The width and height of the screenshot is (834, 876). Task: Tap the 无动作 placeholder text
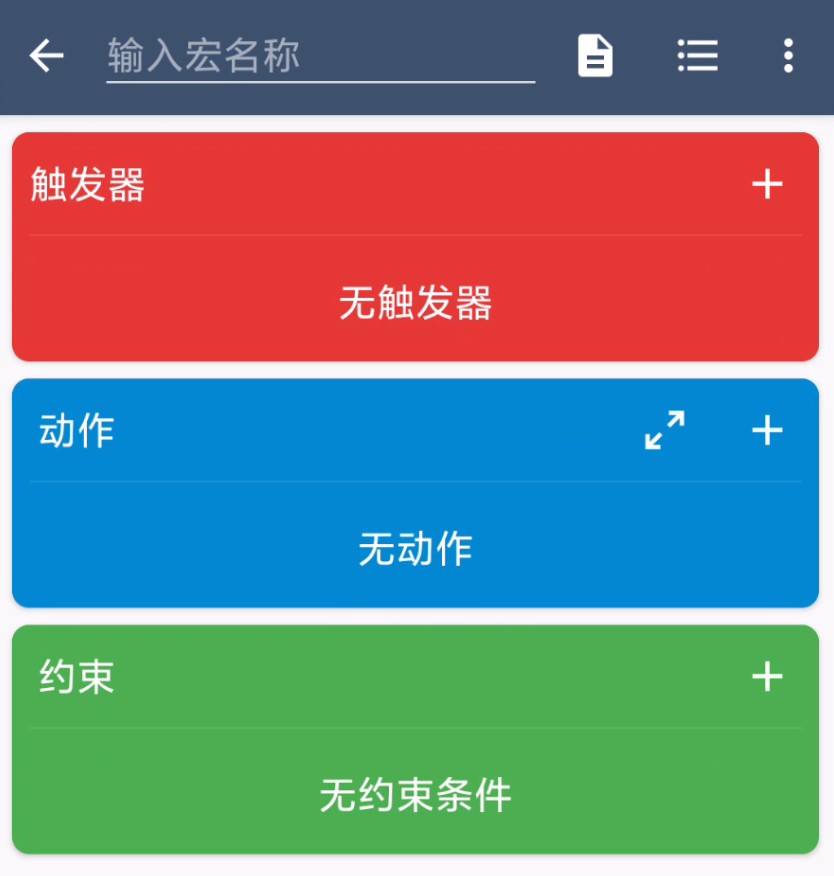pos(416,549)
